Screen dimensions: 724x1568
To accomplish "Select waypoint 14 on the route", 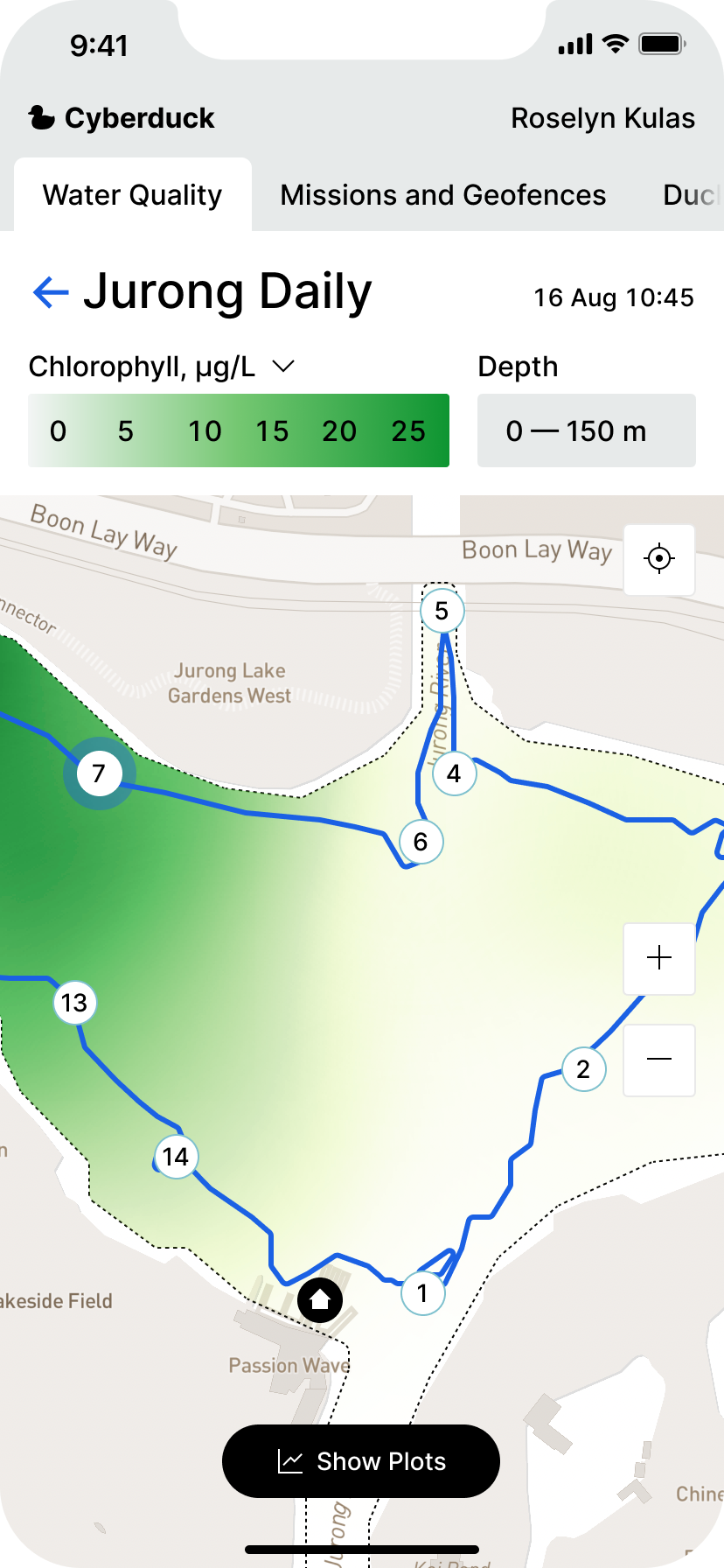I will (176, 1157).
